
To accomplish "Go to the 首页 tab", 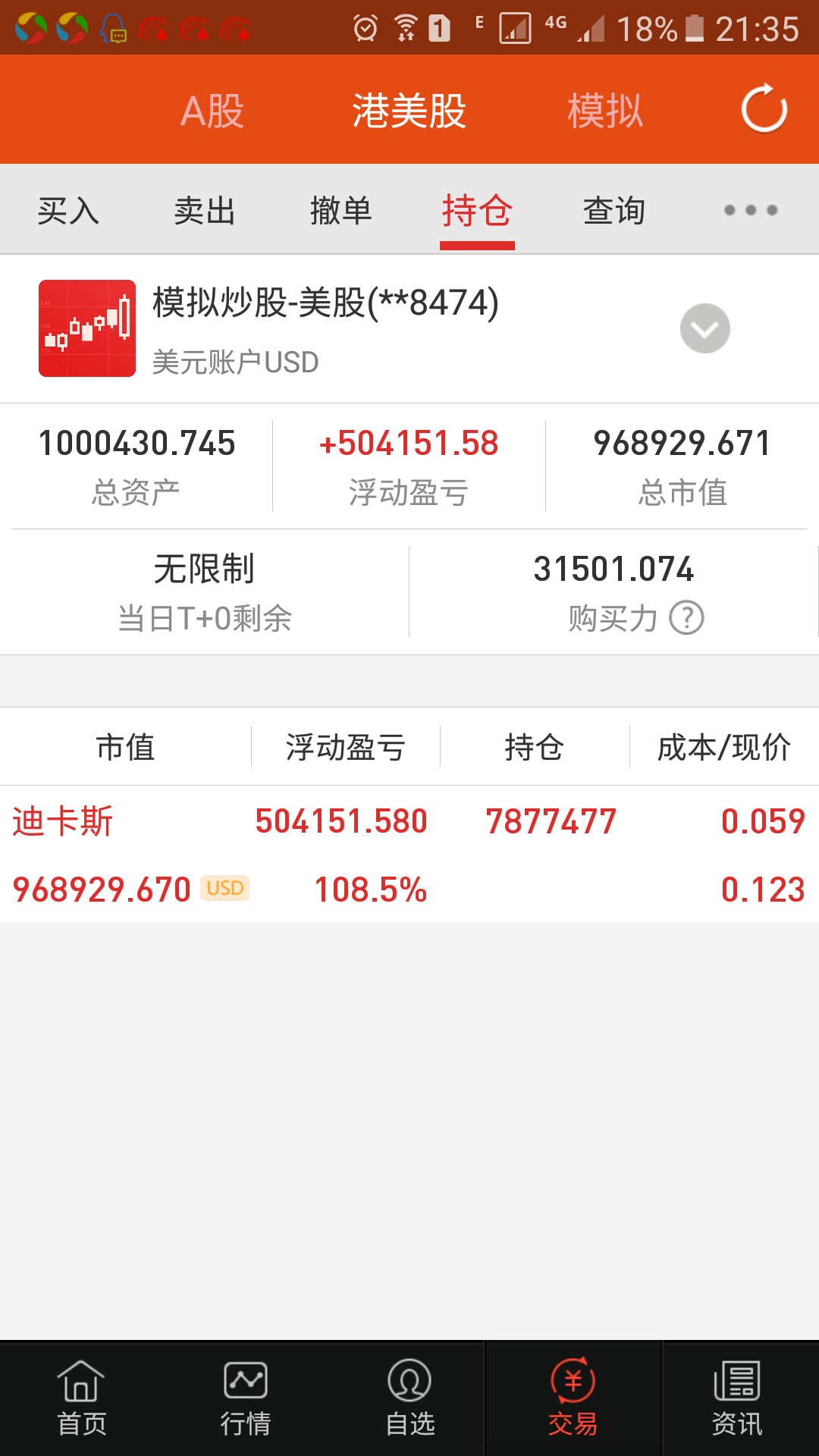I will [81, 1398].
